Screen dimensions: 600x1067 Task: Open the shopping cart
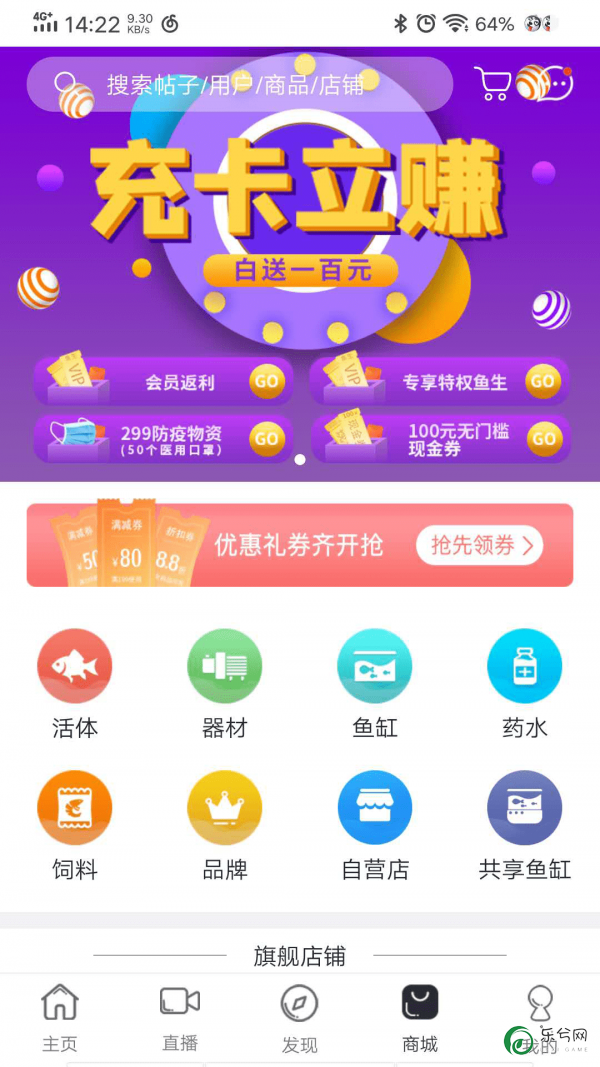point(493,84)
